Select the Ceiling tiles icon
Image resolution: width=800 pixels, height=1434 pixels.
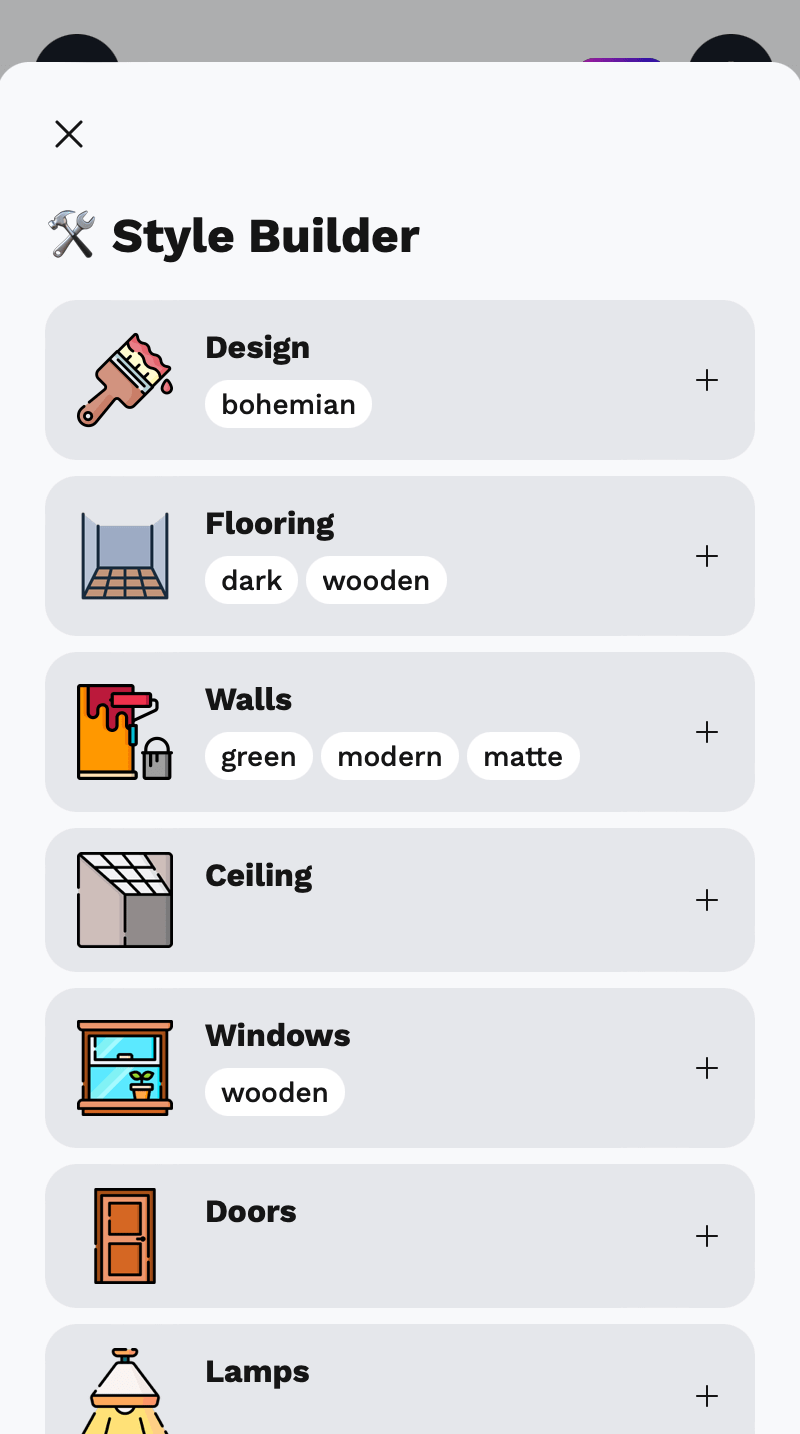click(x=124, y=900)
